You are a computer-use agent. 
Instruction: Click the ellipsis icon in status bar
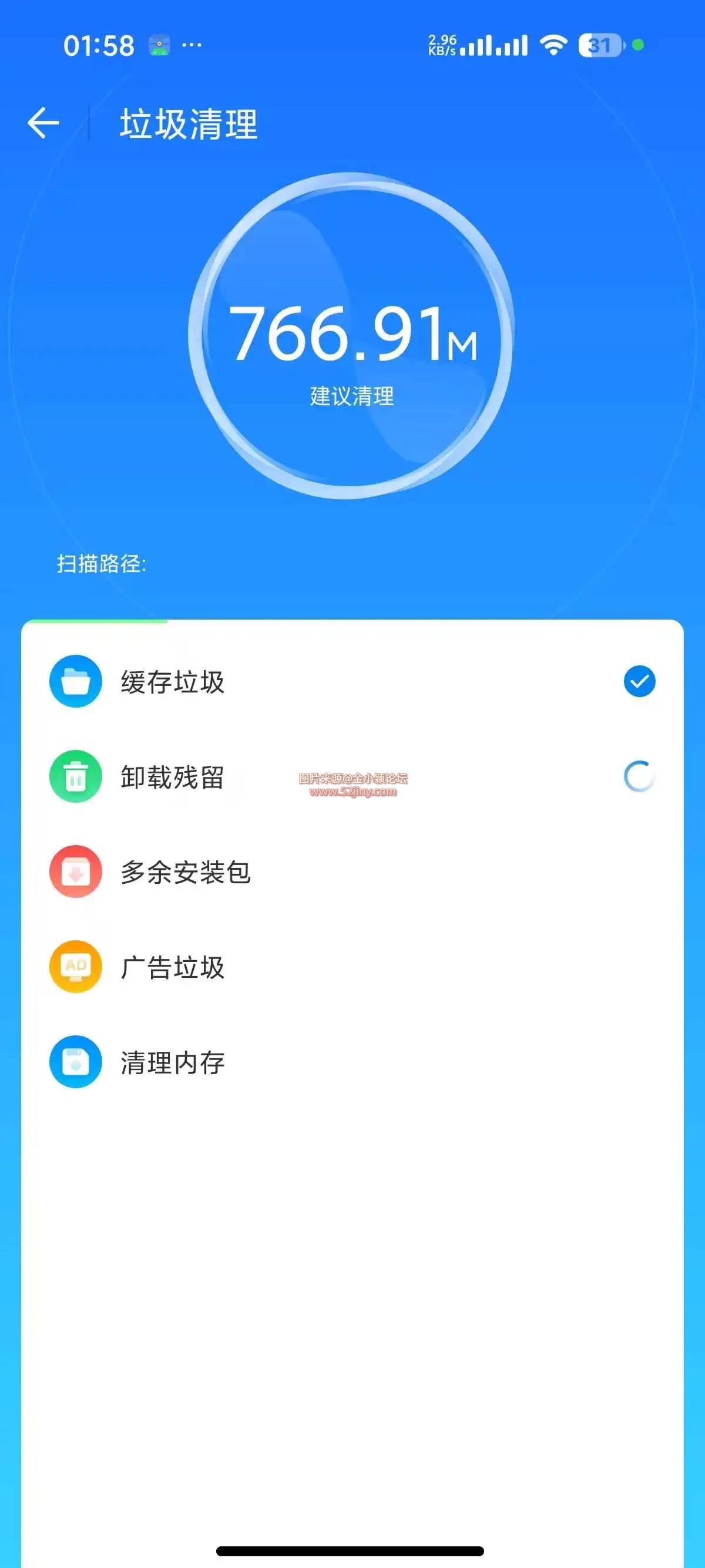point(192,46)
